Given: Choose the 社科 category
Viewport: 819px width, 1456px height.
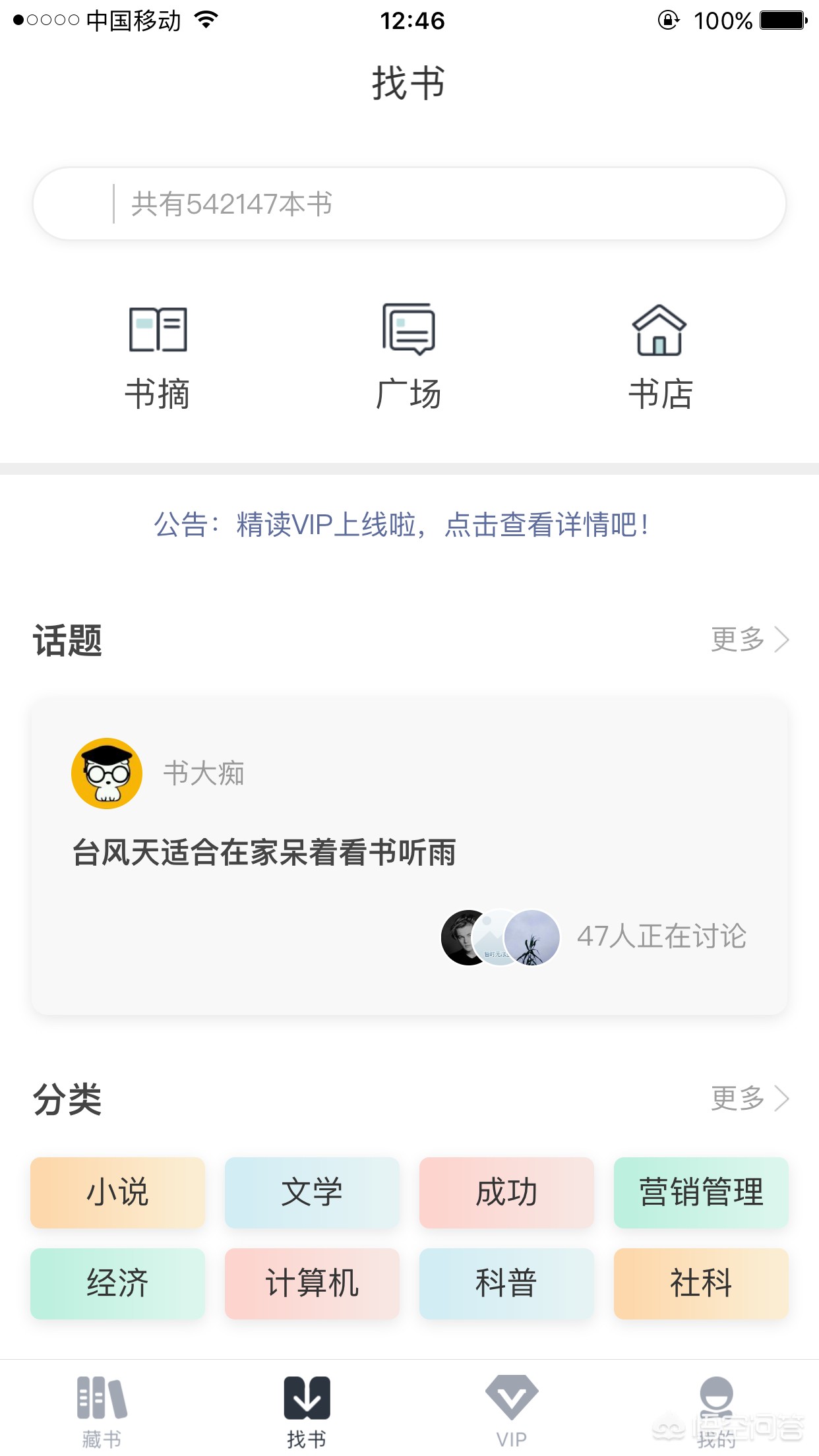Looking at the screenshot, I should pos(701,1283).
